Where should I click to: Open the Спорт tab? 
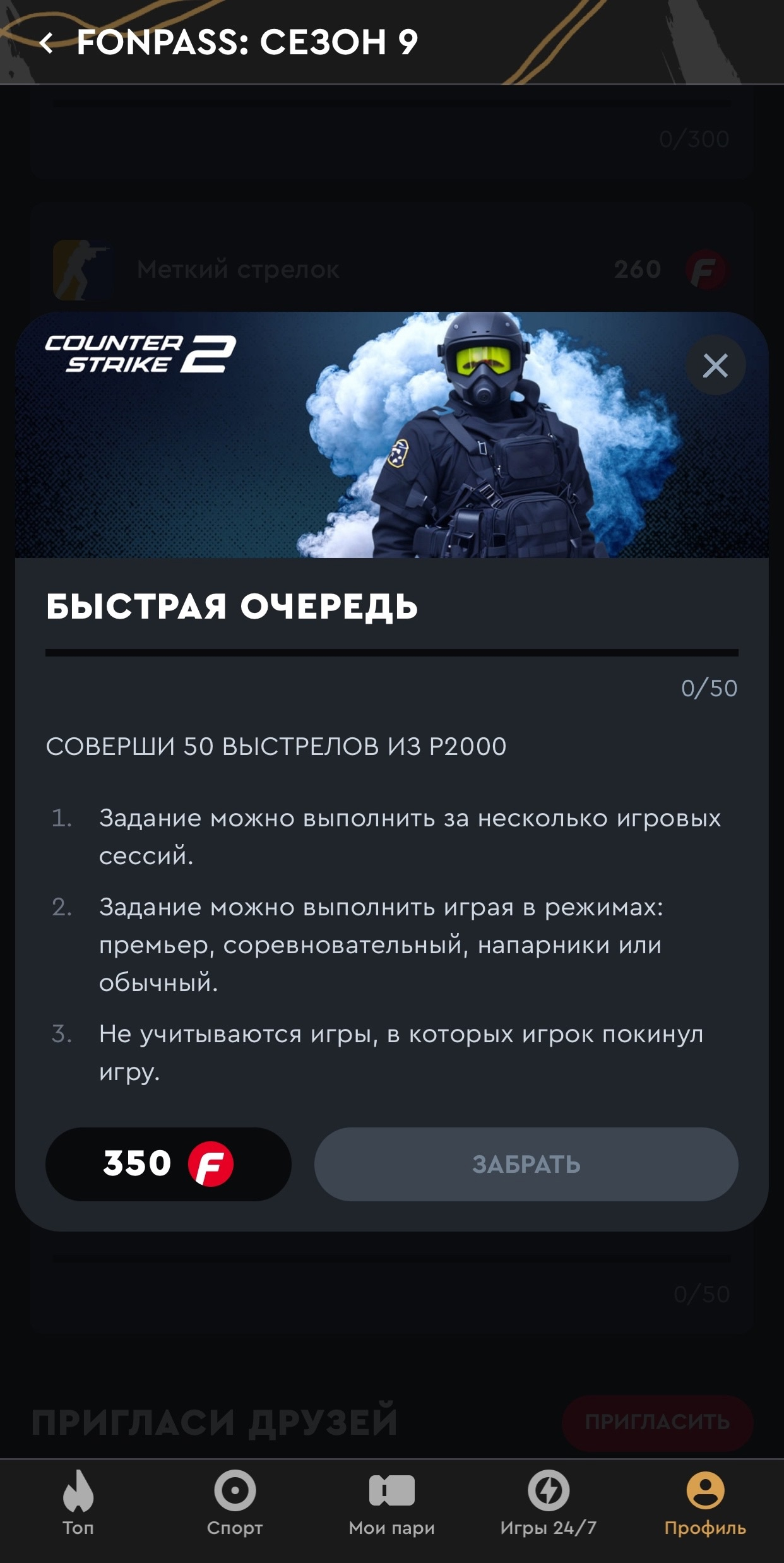[x=235, y=1504]
